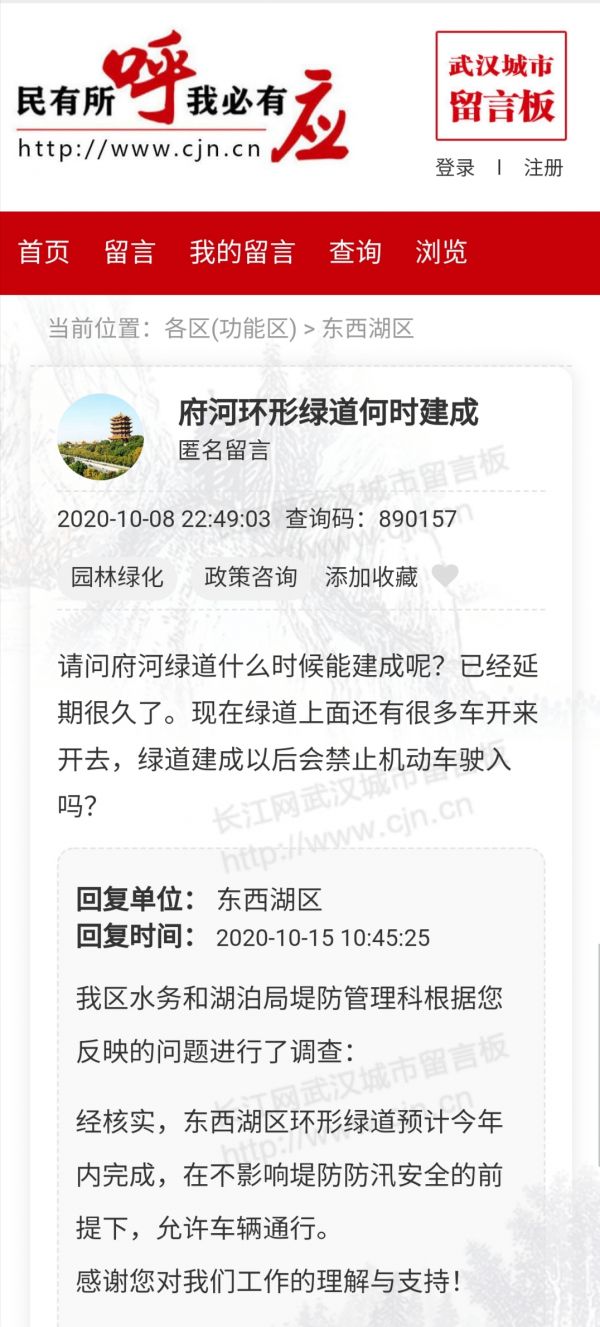
Task: Tap 各区(功能区) breadcrumb link
Action: point(230,328)
